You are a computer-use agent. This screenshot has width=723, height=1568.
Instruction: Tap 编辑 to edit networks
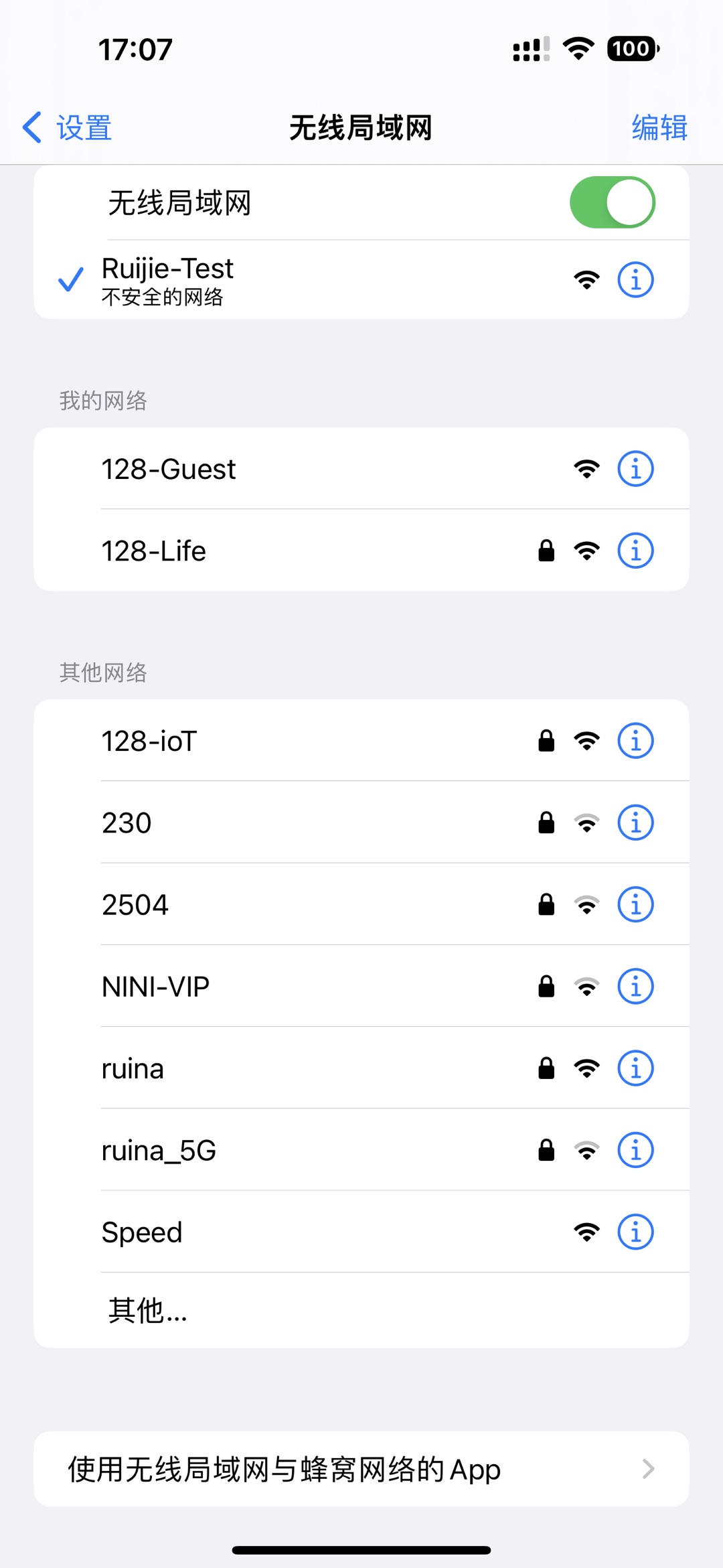(x=659, y=127)
